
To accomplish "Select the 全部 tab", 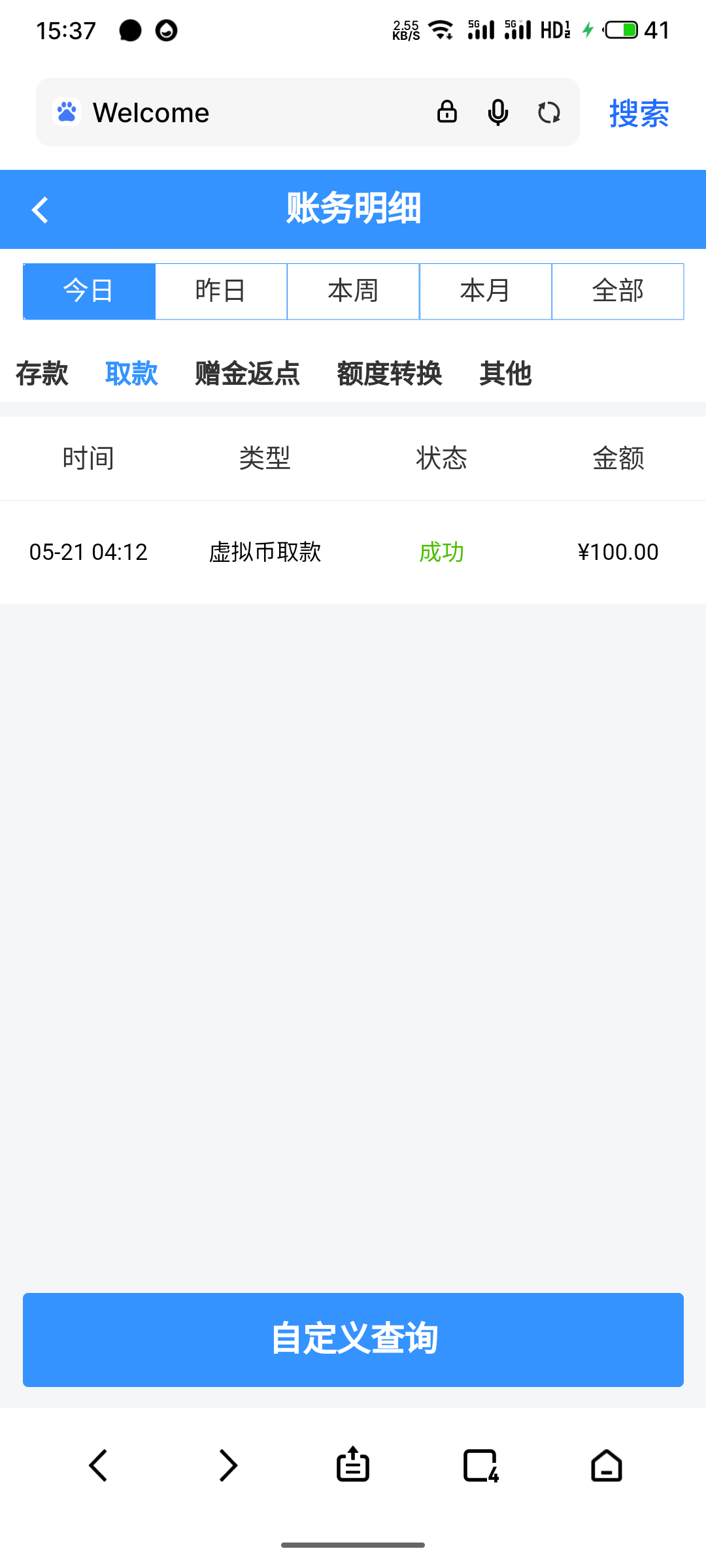I will (x=617, y=291).
